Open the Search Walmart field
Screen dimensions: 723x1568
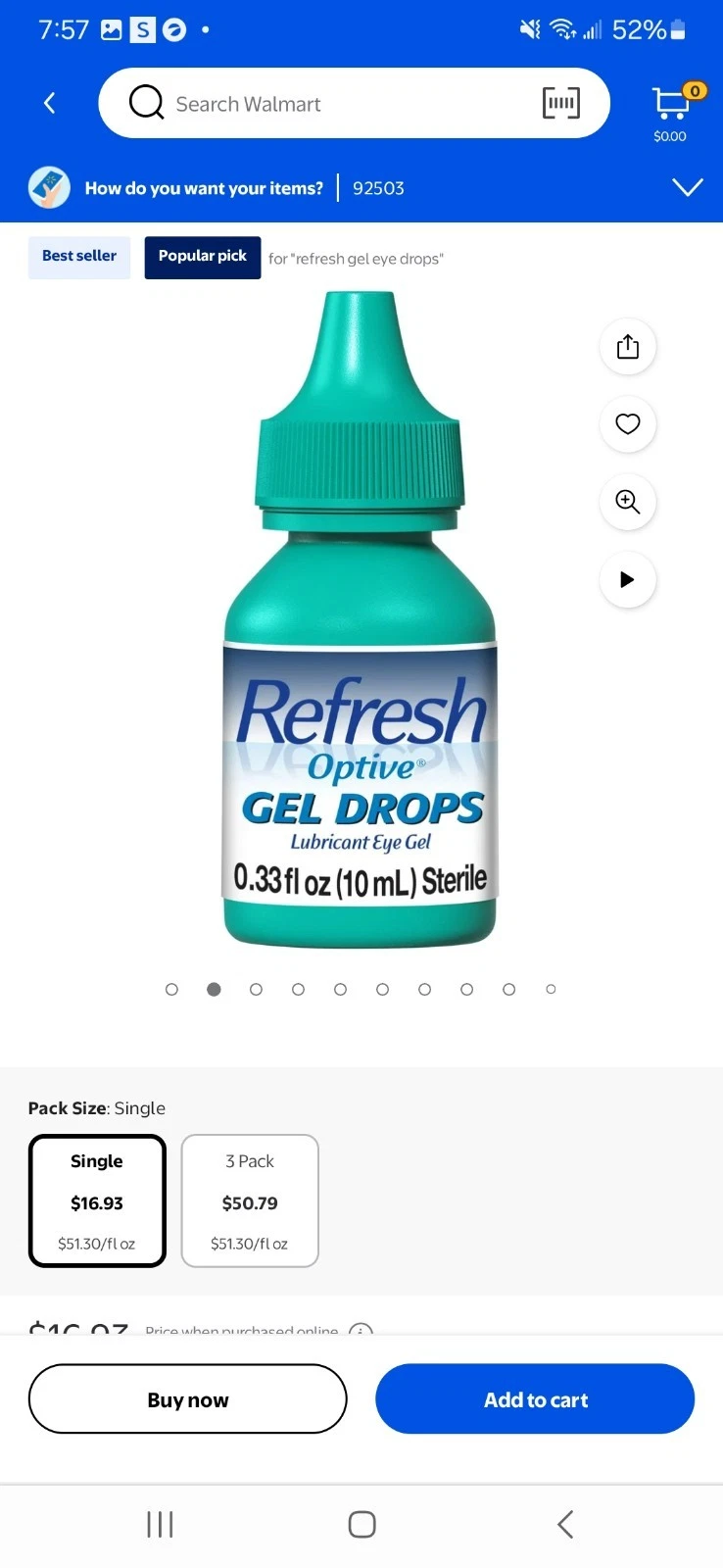click(x=323, y=104)
